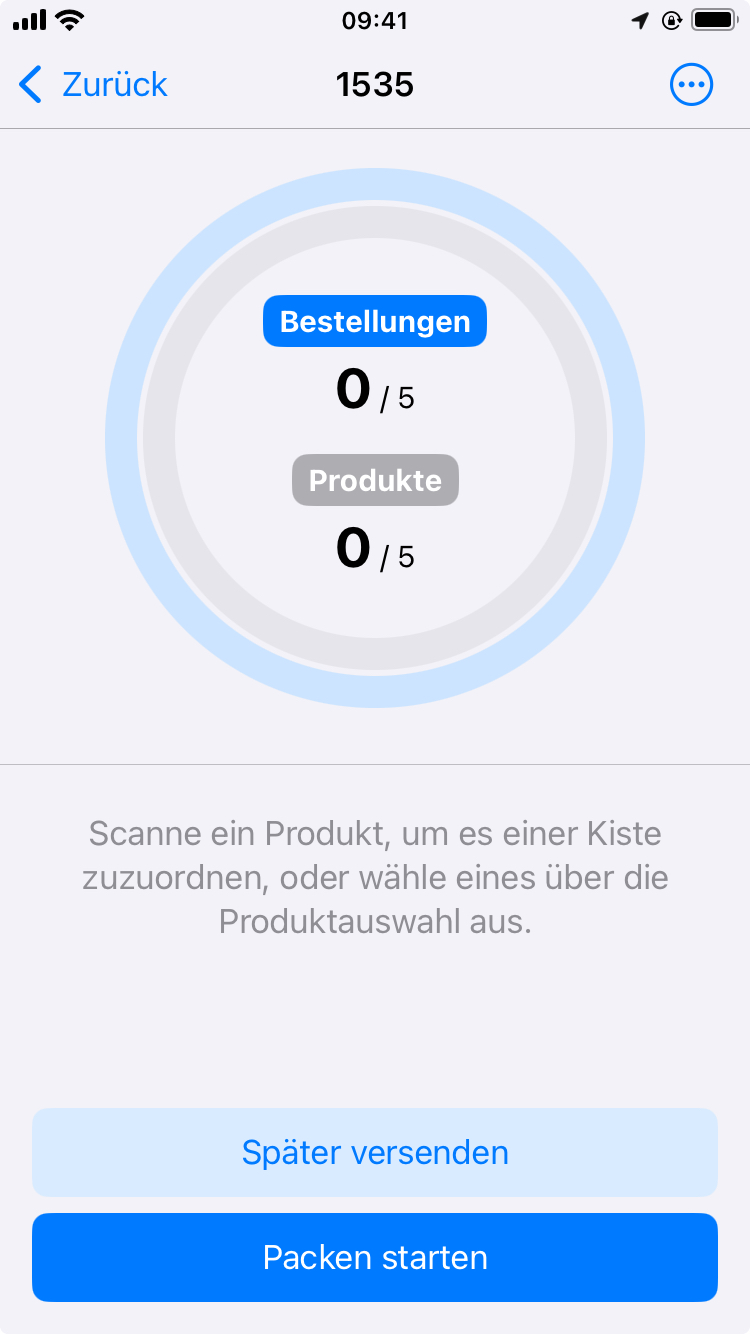This screenshot has height=1334, width=750.
Task: Start packing with Packen starten
Action: pos(375,1257)
